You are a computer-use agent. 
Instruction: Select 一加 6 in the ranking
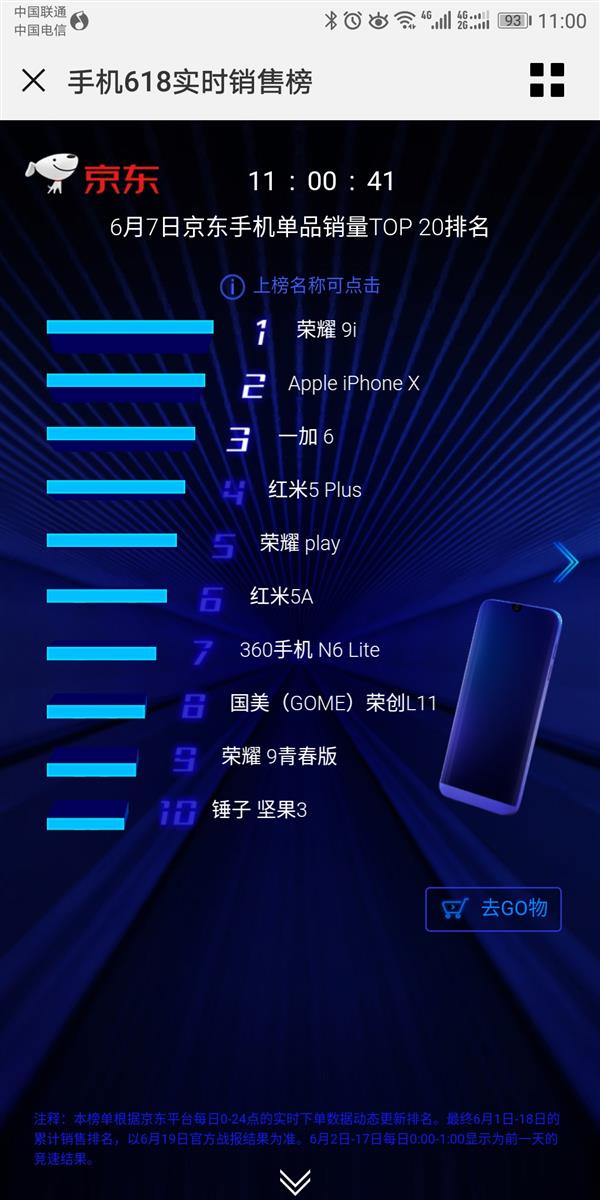(305, 437)
